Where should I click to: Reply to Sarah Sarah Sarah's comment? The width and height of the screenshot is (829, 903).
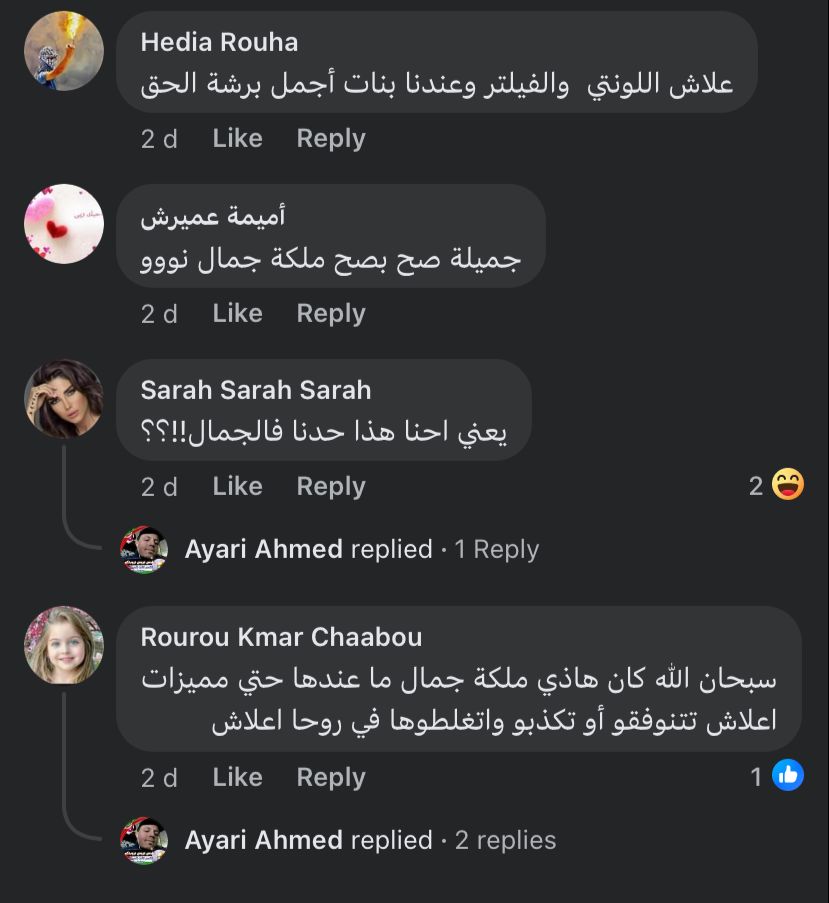click(330, 486)
